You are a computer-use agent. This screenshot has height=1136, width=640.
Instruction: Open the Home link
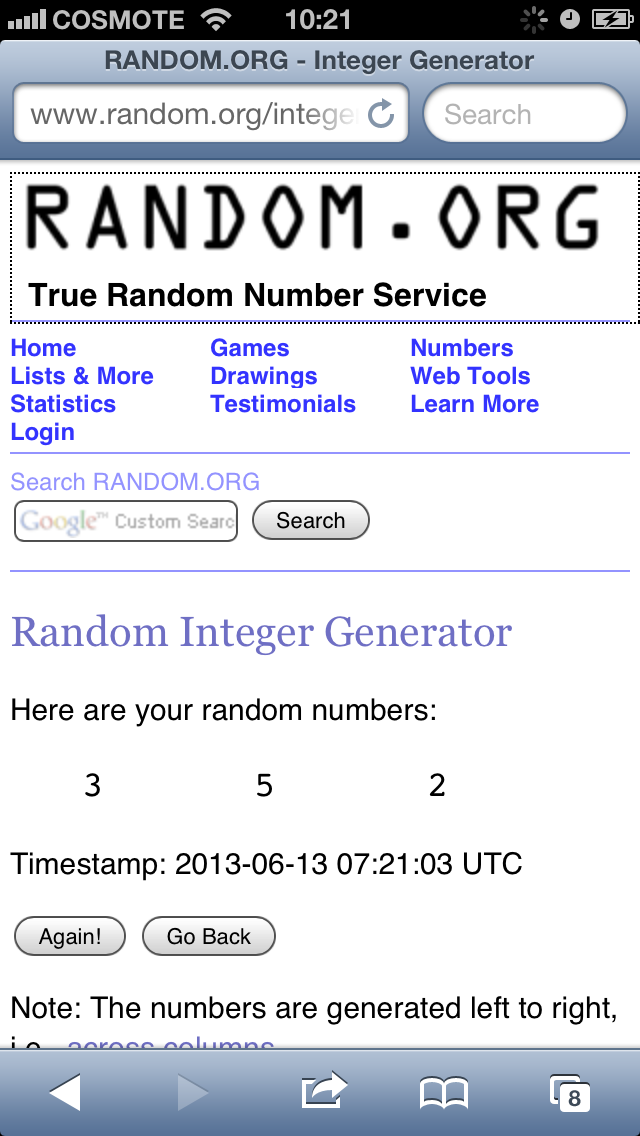click(x=43, y=348)
